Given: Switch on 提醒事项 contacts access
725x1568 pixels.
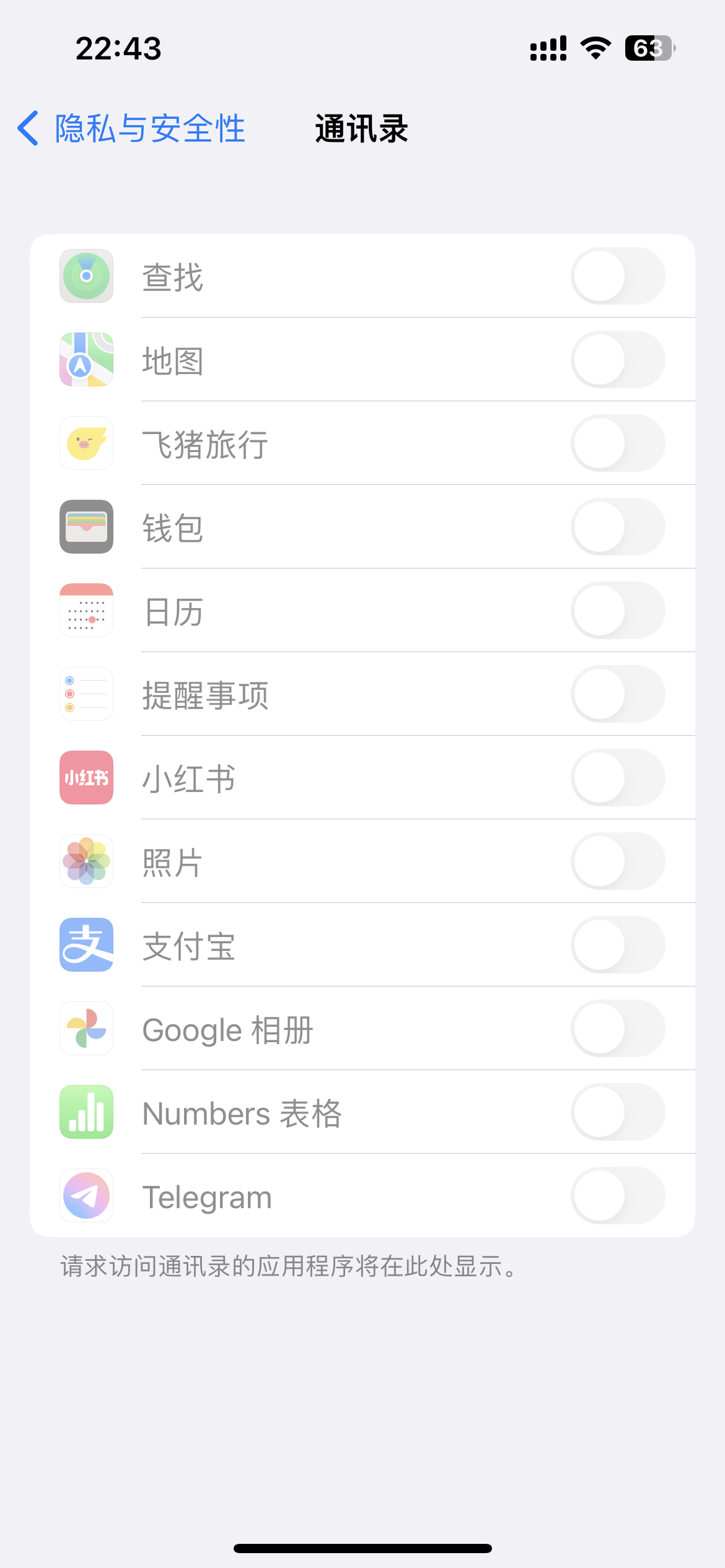Looking at the screenshot, I should [x=617, y=694].
